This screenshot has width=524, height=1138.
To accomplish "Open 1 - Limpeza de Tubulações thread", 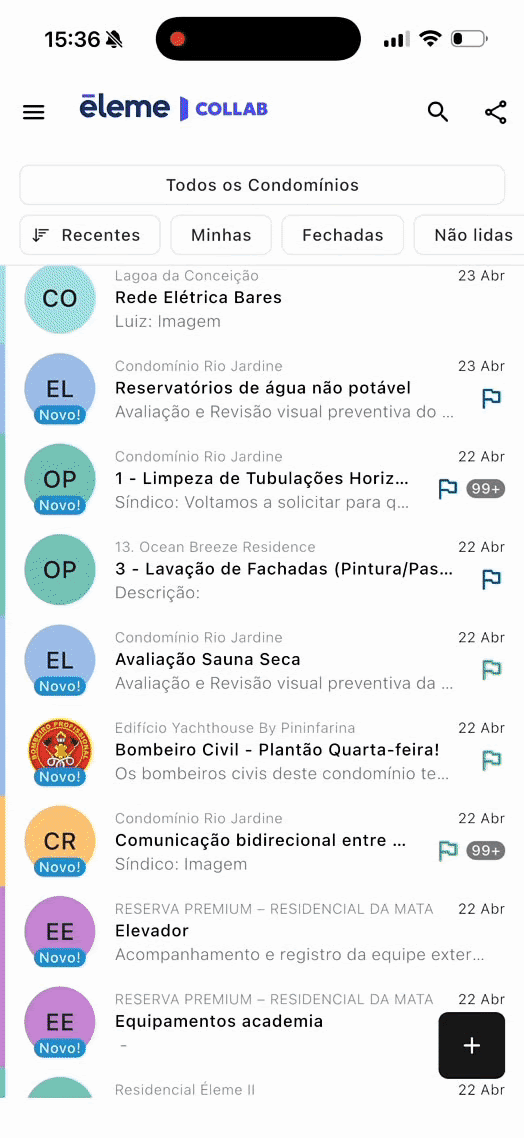I will 262,479.
